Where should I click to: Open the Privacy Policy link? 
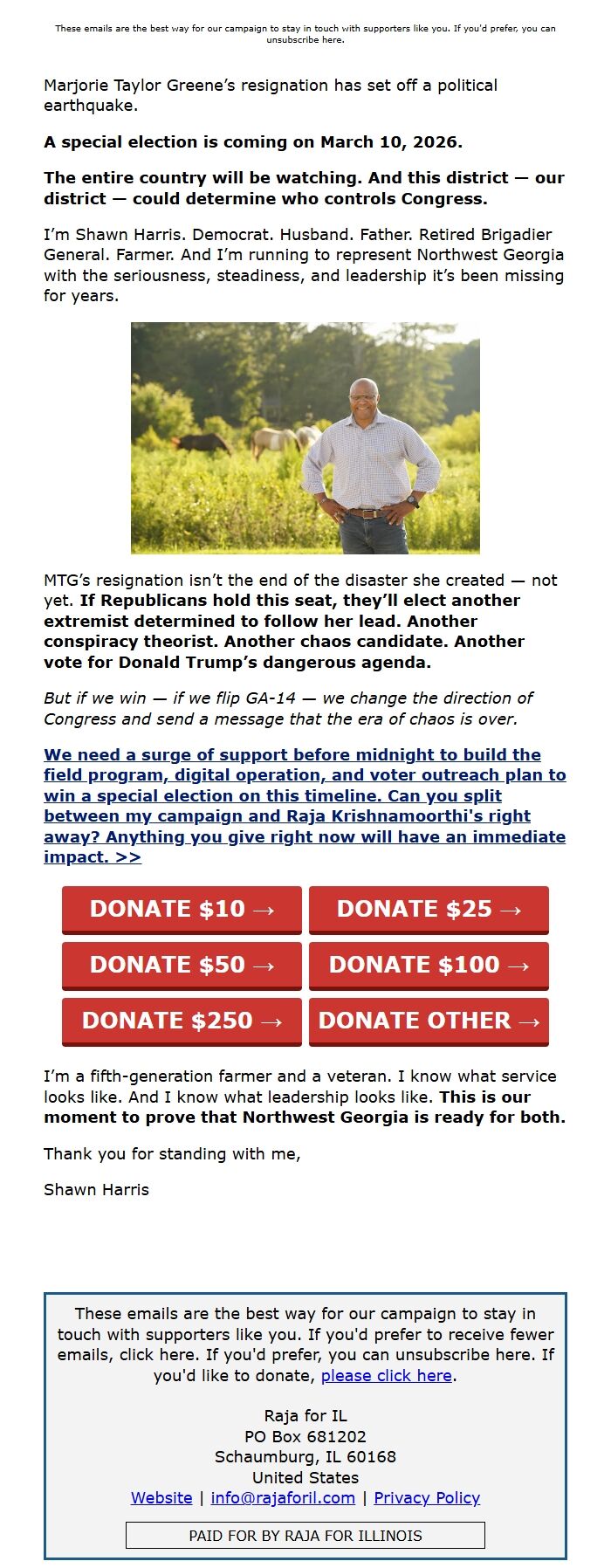(427, 1497)
